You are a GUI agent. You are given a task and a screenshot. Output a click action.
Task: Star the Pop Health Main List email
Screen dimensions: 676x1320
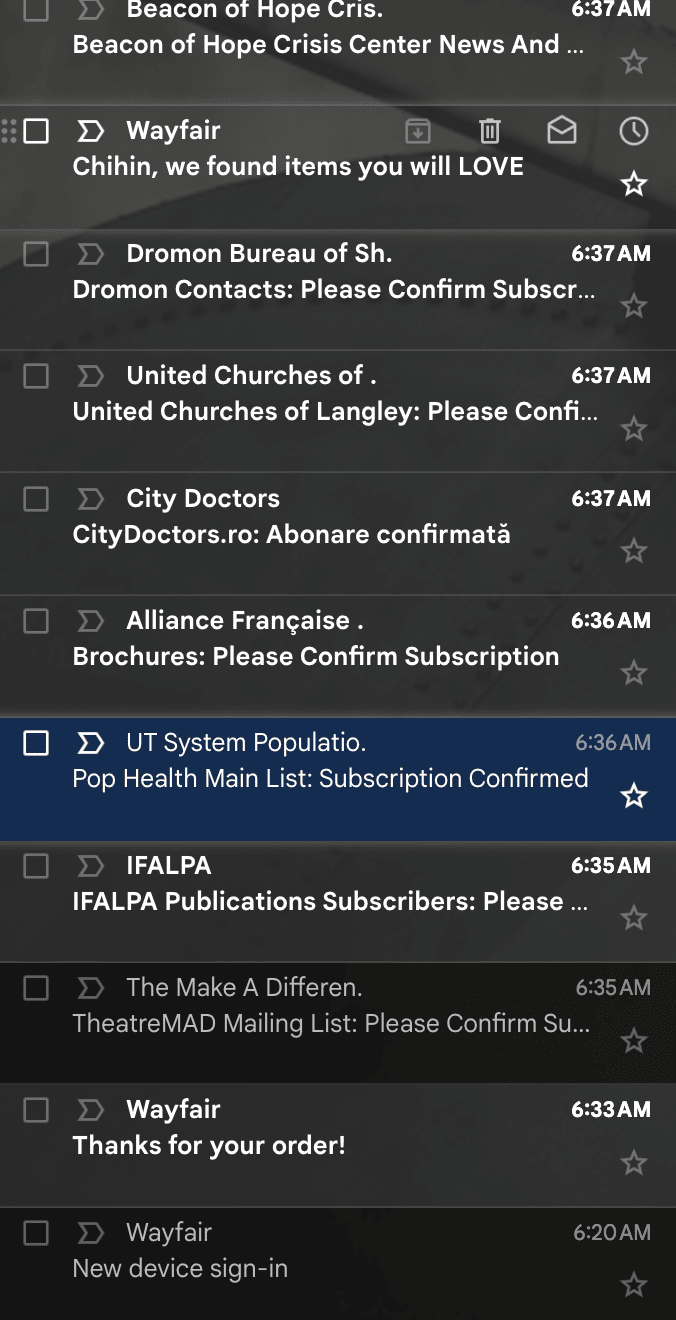pyautogui.click(x=634, y=796)
